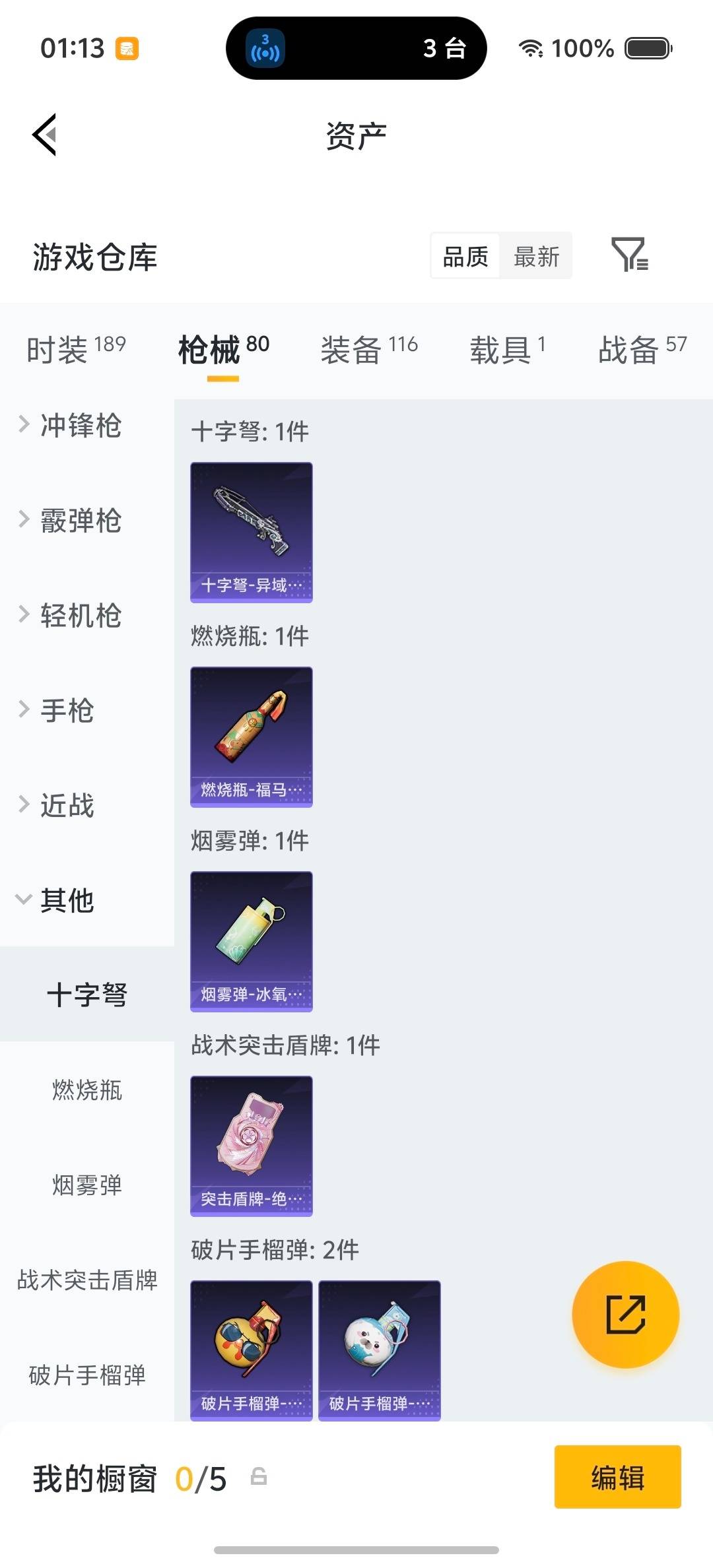Viewport: 713px width, 1568px height.
Task: Tap the lock icon next to 我的橱窗
Action: coord(257,1478)
